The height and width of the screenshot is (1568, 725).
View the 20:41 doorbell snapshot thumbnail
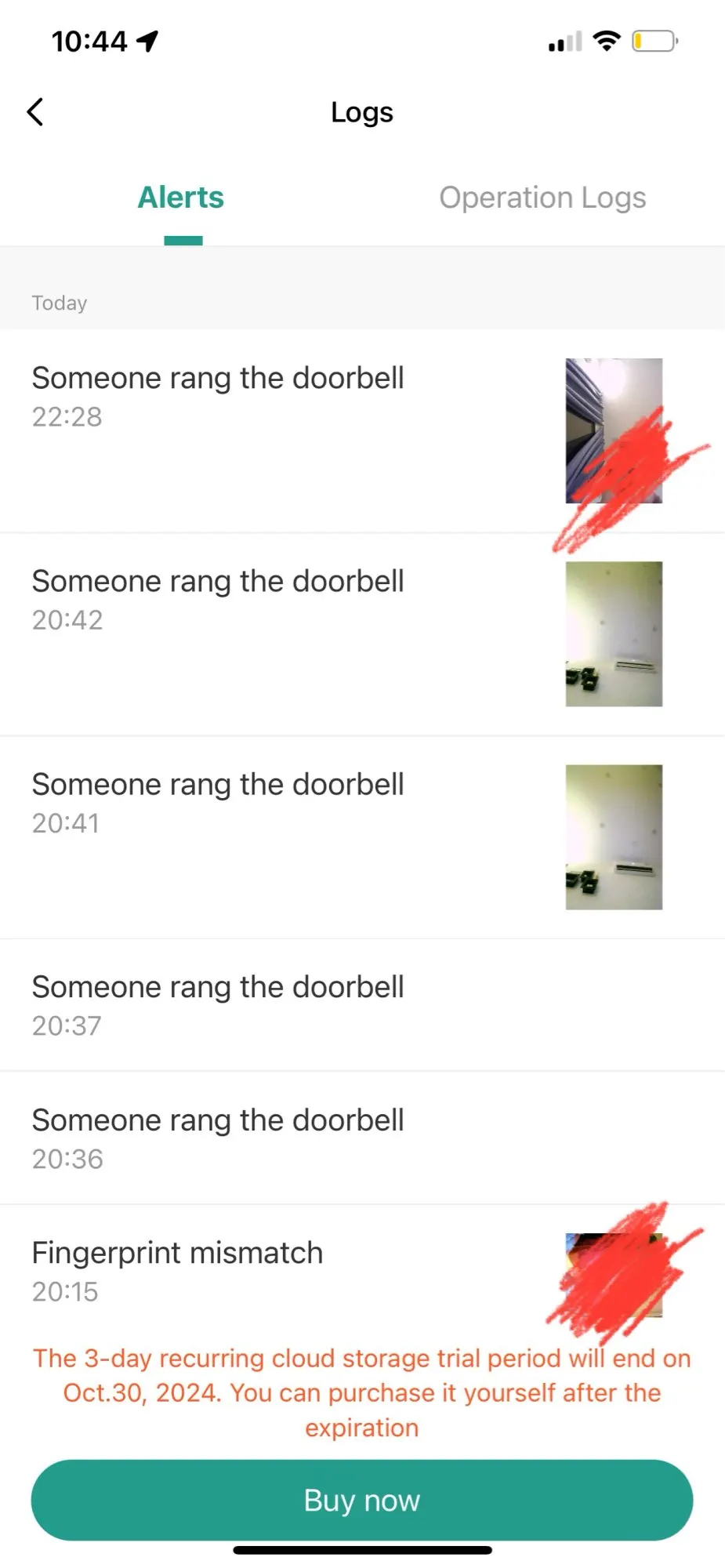point(614,837)
